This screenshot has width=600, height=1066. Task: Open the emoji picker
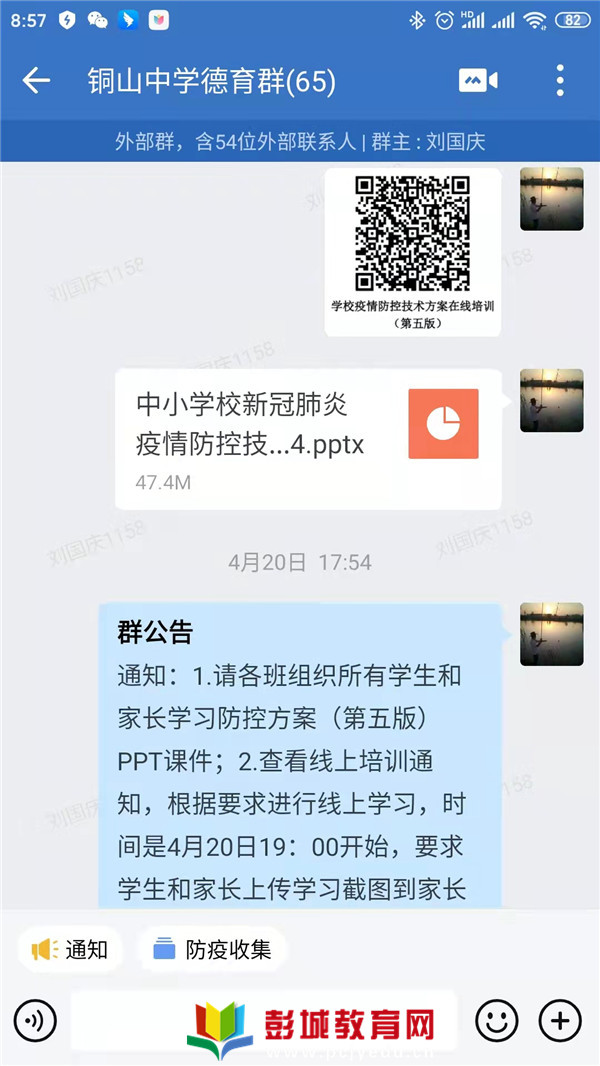pyautogui.click(x=496, y=1021)
